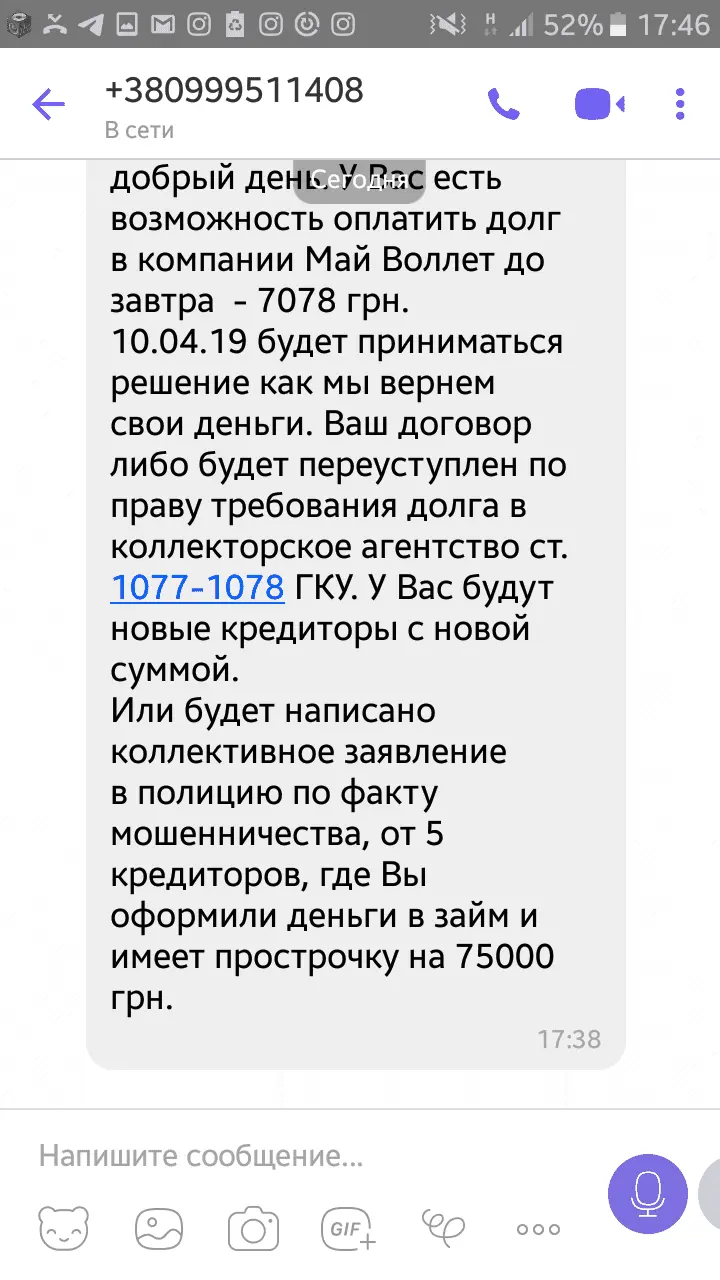
Task: Attach a photo from the gallery
Action: pos(158,1229)
